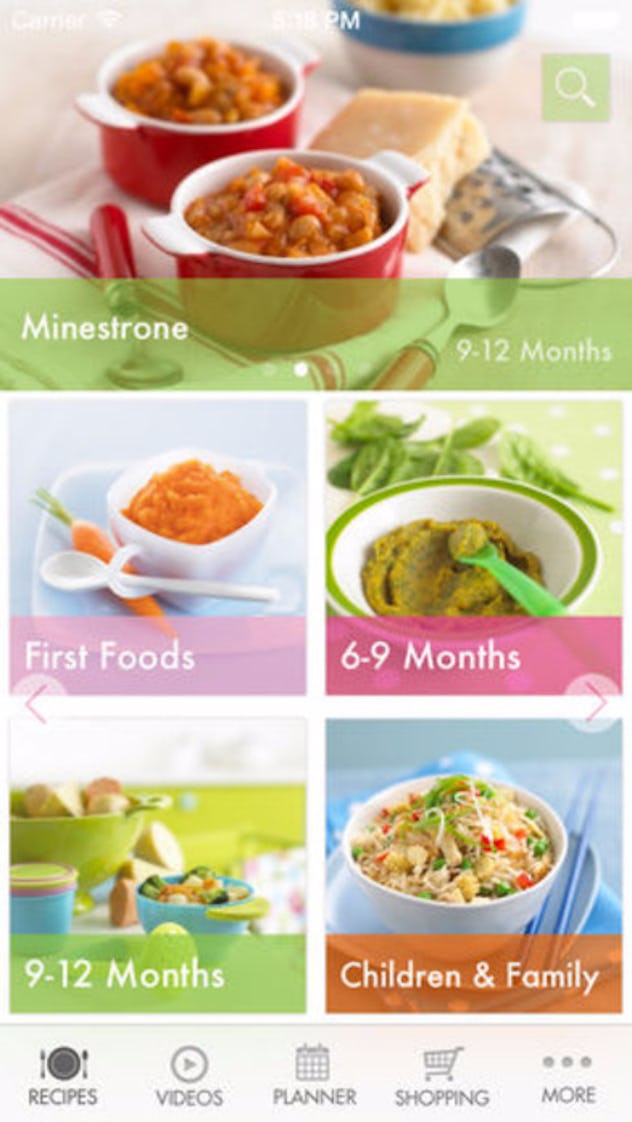Open the search magnifier icon
Image resolution: width=632 pixels, height=1122 pixels.
click(x=575, y=87)
